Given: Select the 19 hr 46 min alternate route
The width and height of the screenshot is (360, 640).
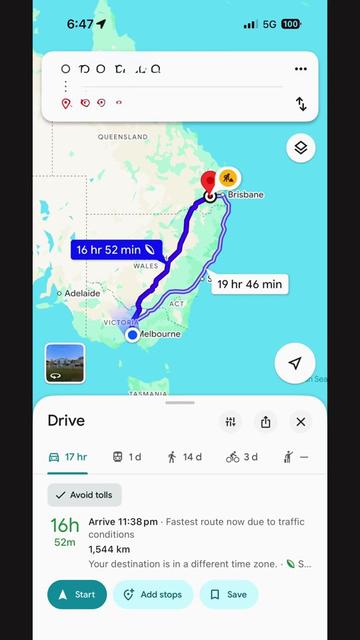Looking at the screenshot, I should click(x=250, y=284).
